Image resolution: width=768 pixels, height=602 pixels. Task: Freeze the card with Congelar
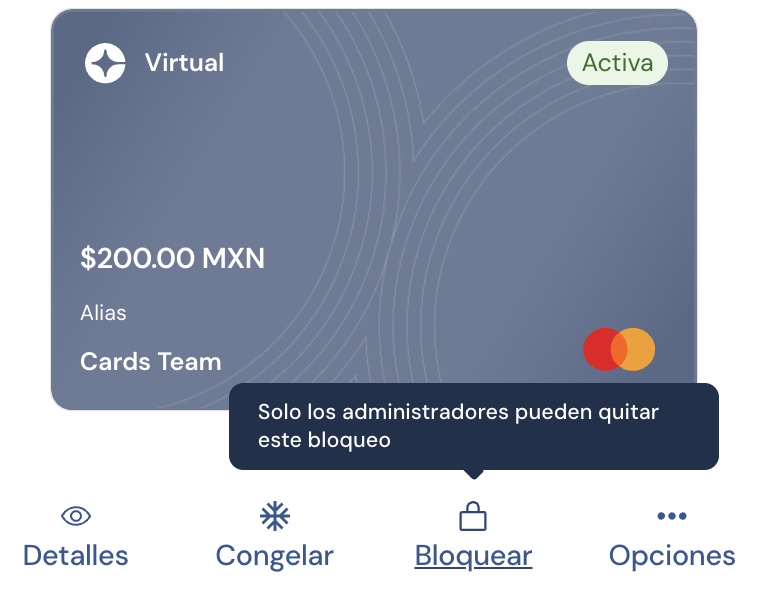(274, 538)
